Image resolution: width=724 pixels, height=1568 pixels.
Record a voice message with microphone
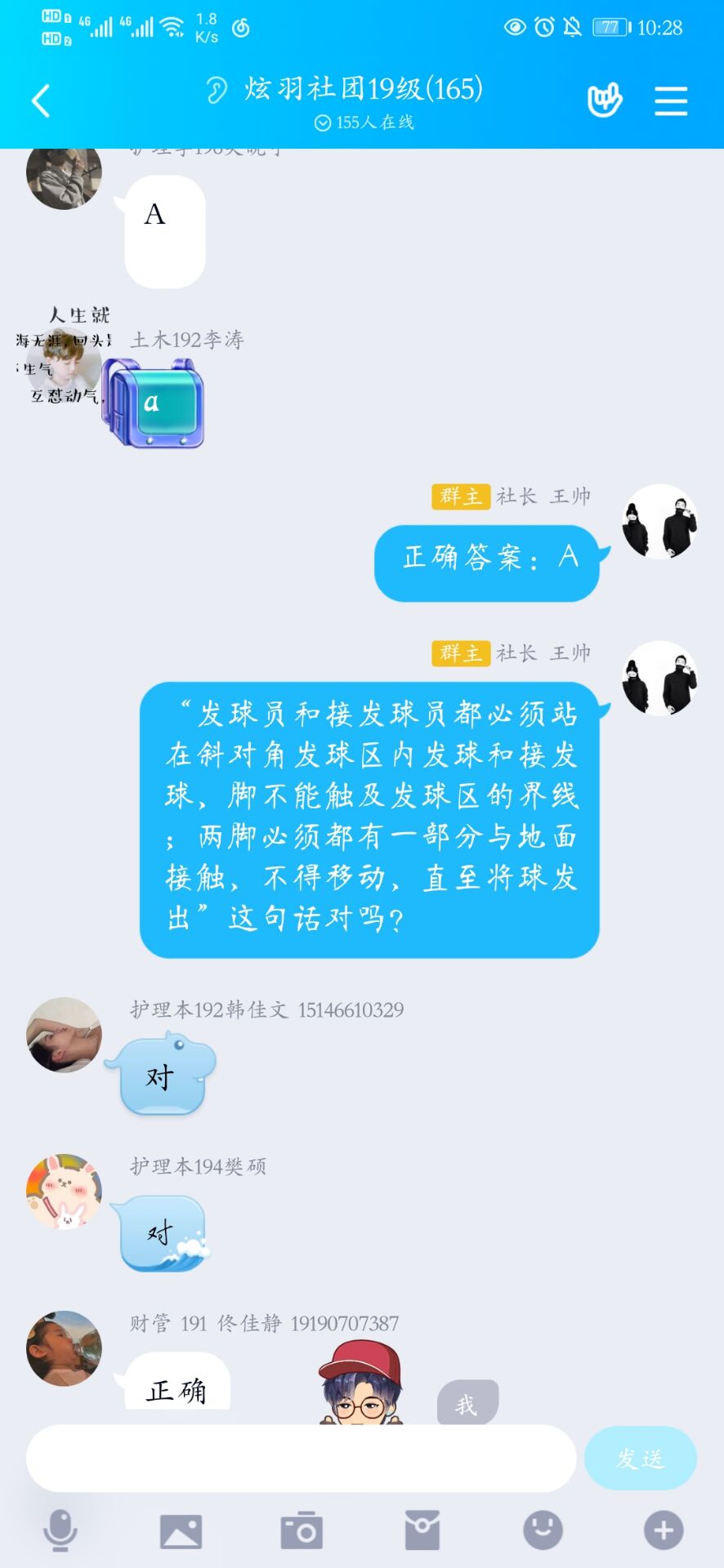coord(60,1530)
